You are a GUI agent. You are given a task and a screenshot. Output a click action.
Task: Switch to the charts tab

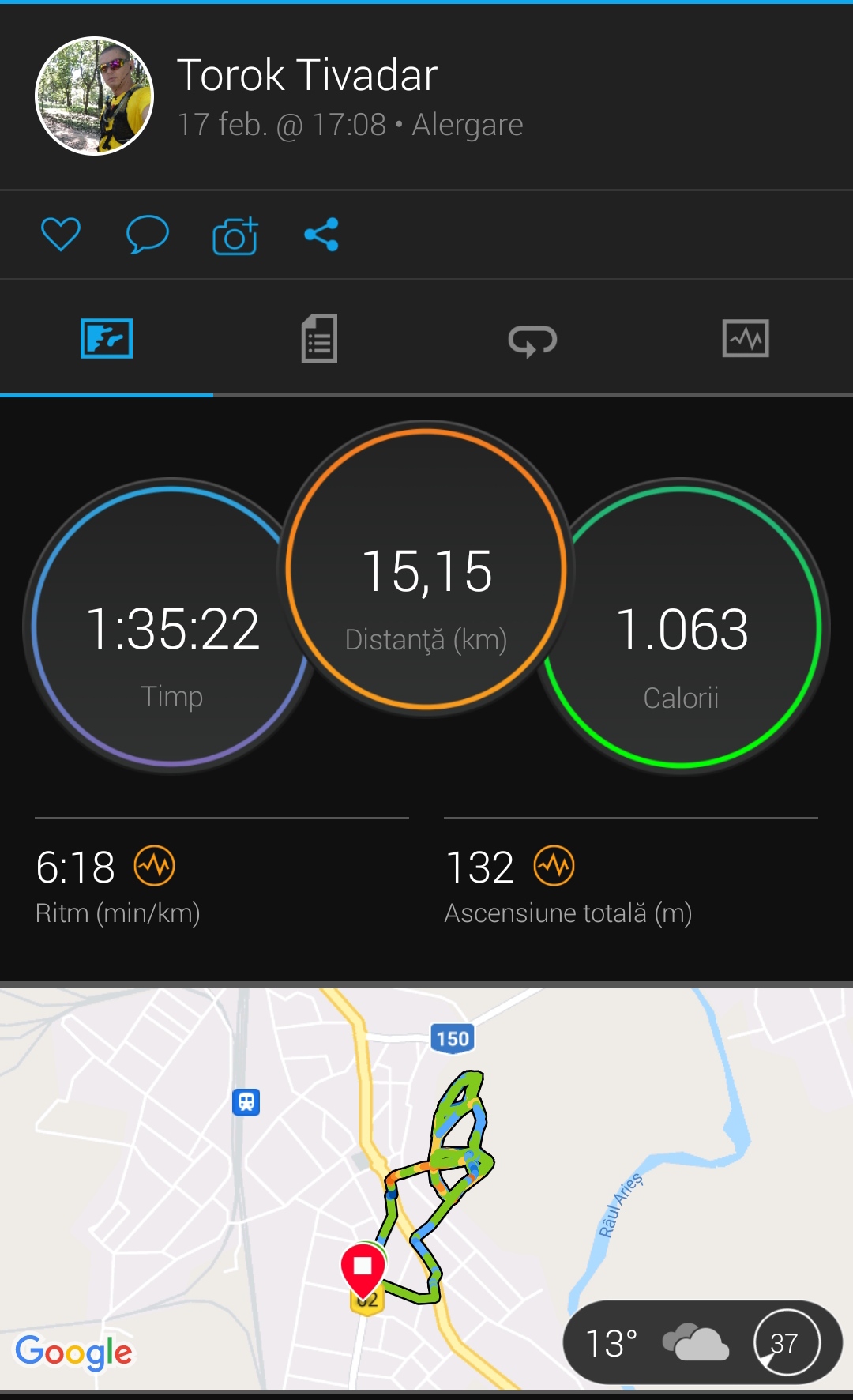point(746,339)
